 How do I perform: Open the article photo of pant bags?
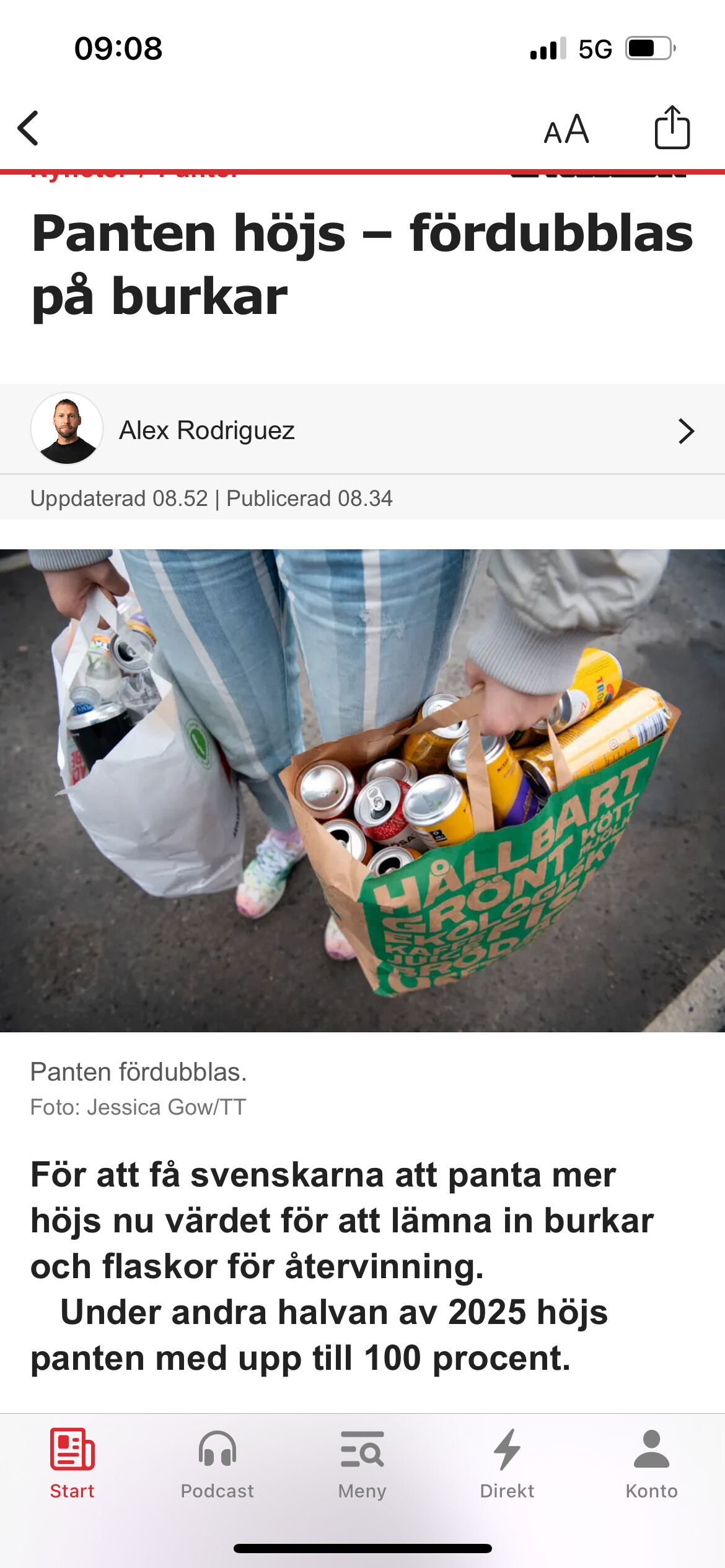[362, 791]
